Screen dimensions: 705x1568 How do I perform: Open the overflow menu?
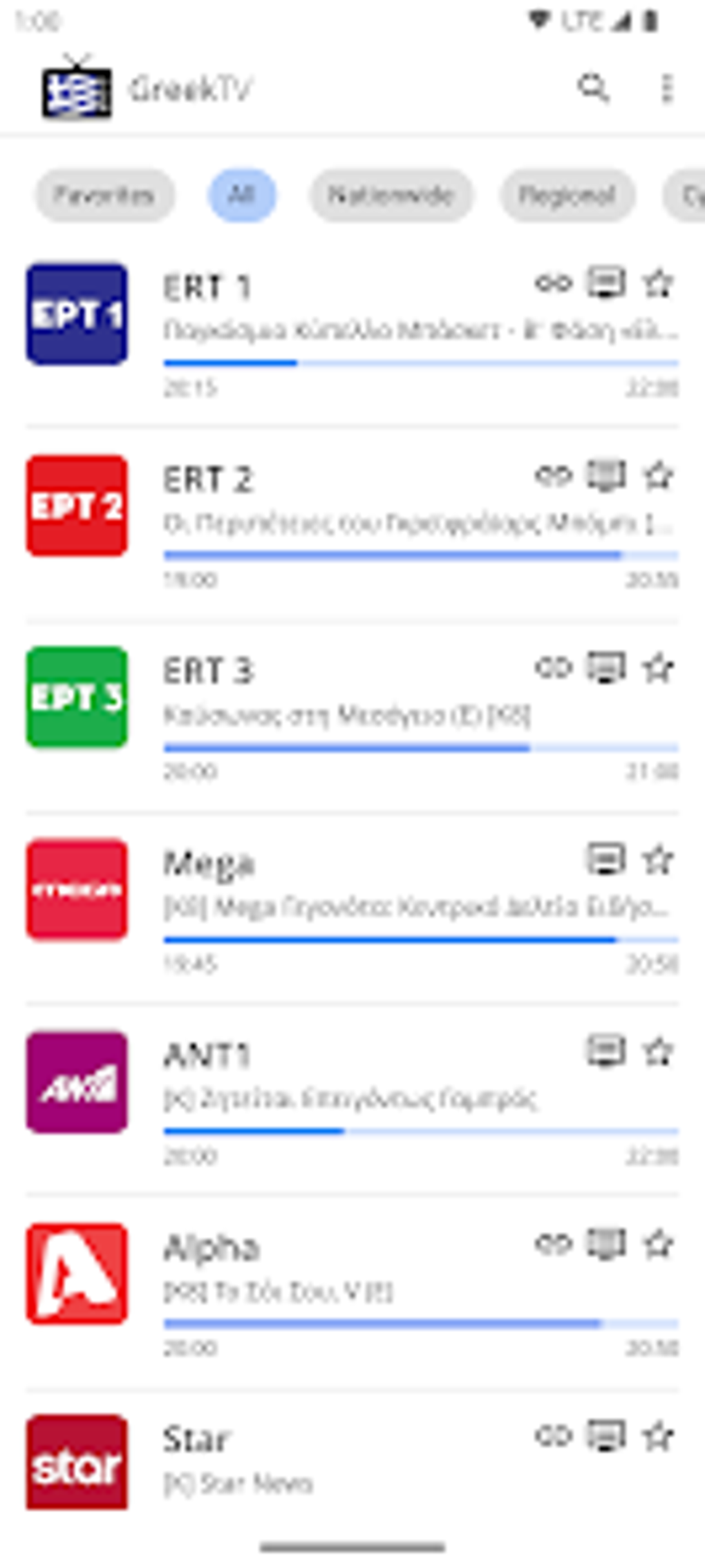(666, 88)
